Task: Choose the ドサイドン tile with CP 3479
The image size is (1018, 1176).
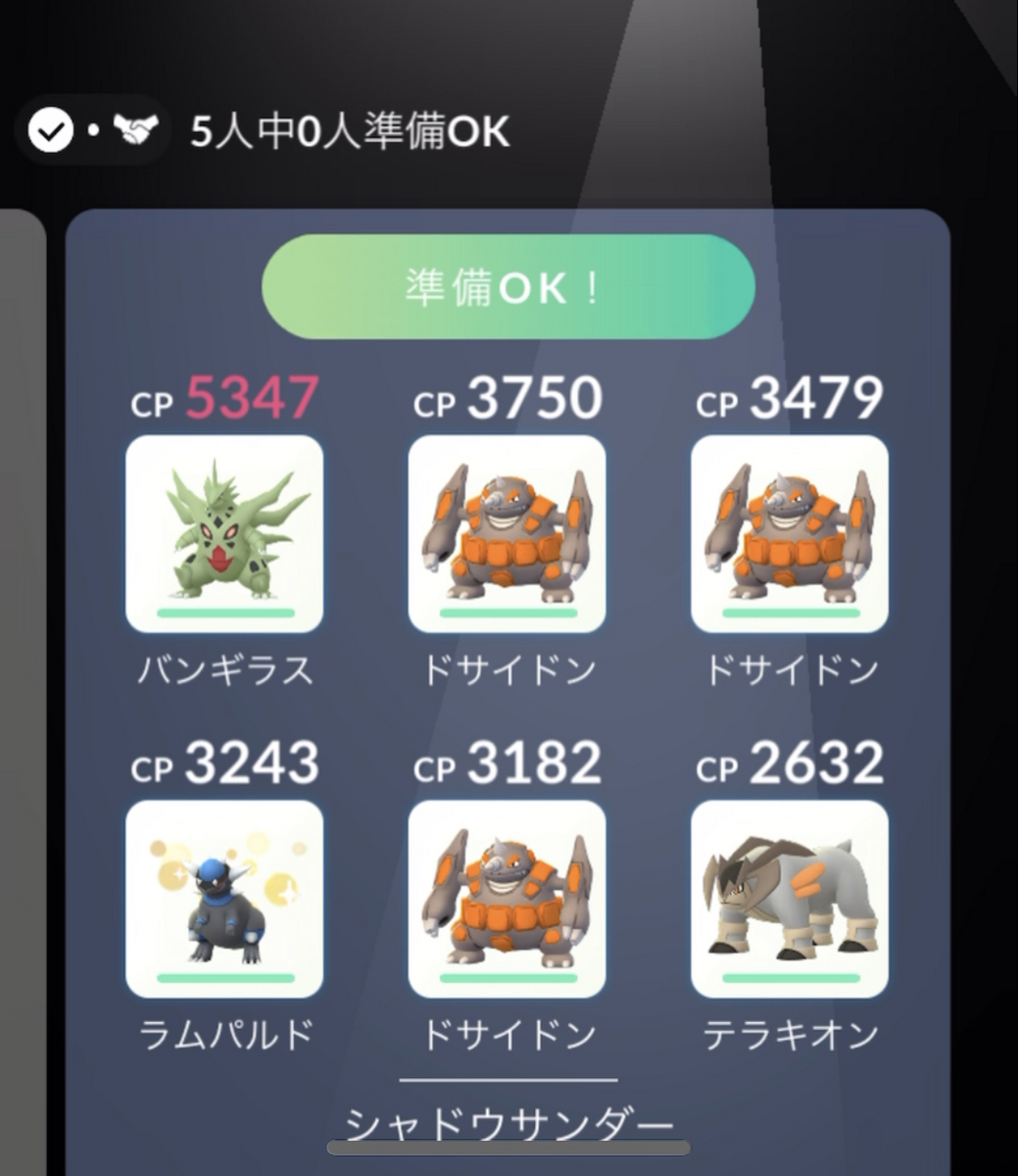Action: 789,534
